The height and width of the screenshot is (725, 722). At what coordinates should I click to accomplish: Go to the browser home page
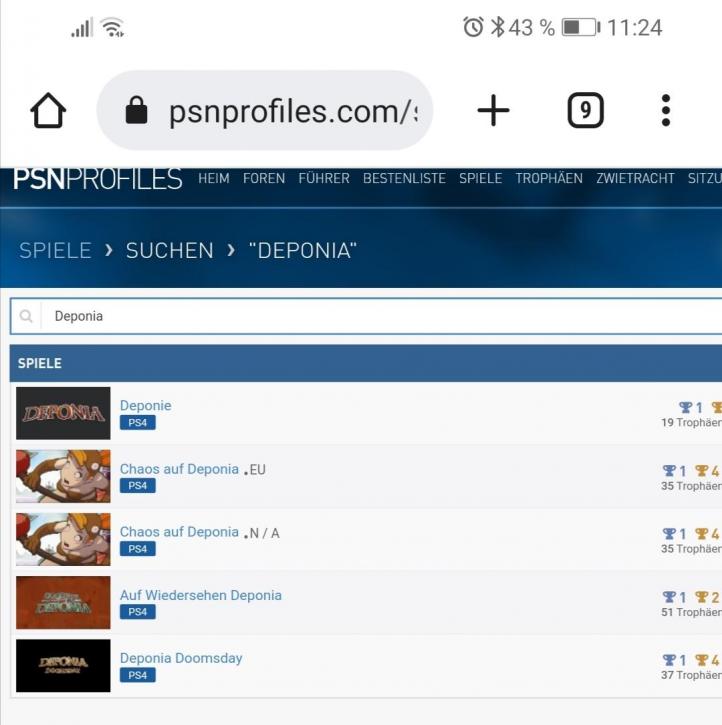[48, 111]
